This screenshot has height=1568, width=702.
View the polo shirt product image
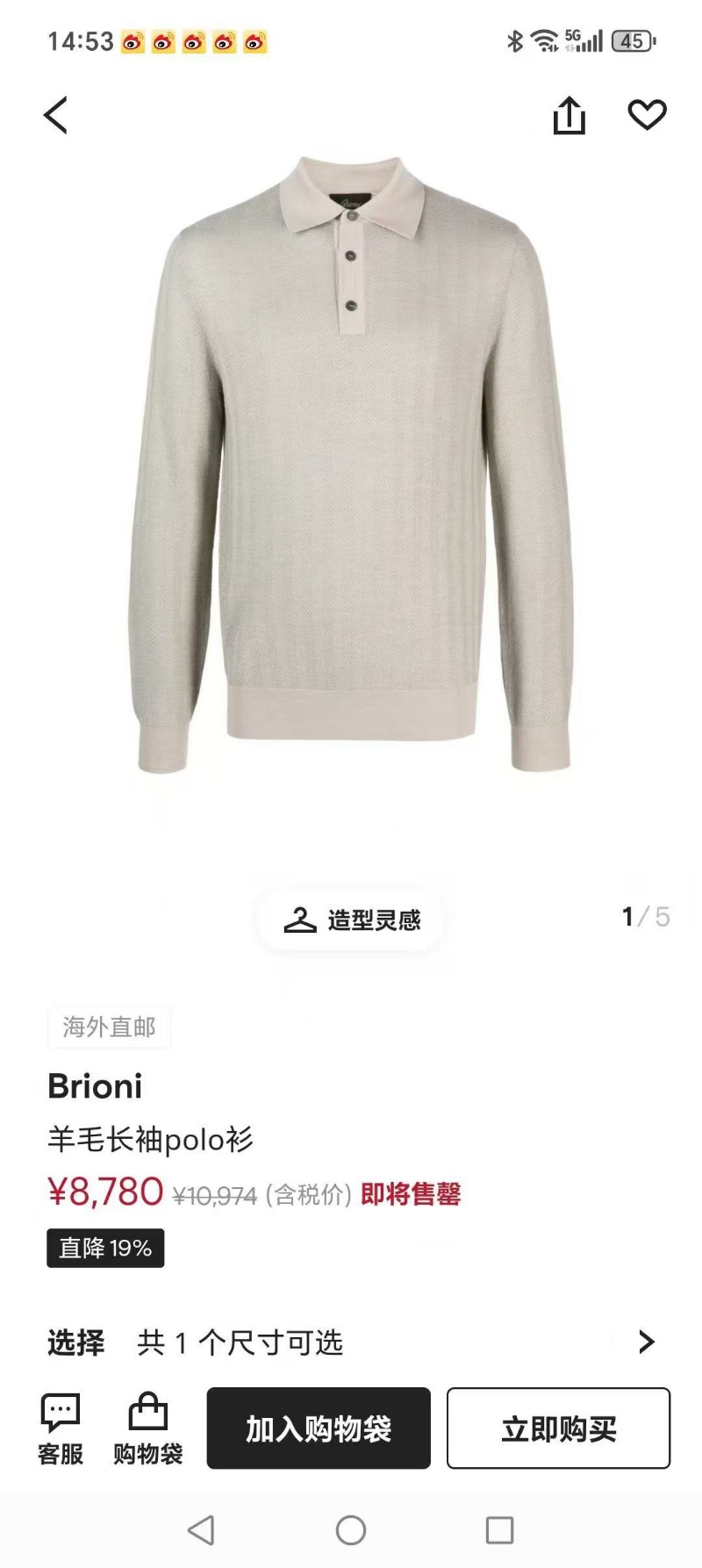[x=351, y=465]
